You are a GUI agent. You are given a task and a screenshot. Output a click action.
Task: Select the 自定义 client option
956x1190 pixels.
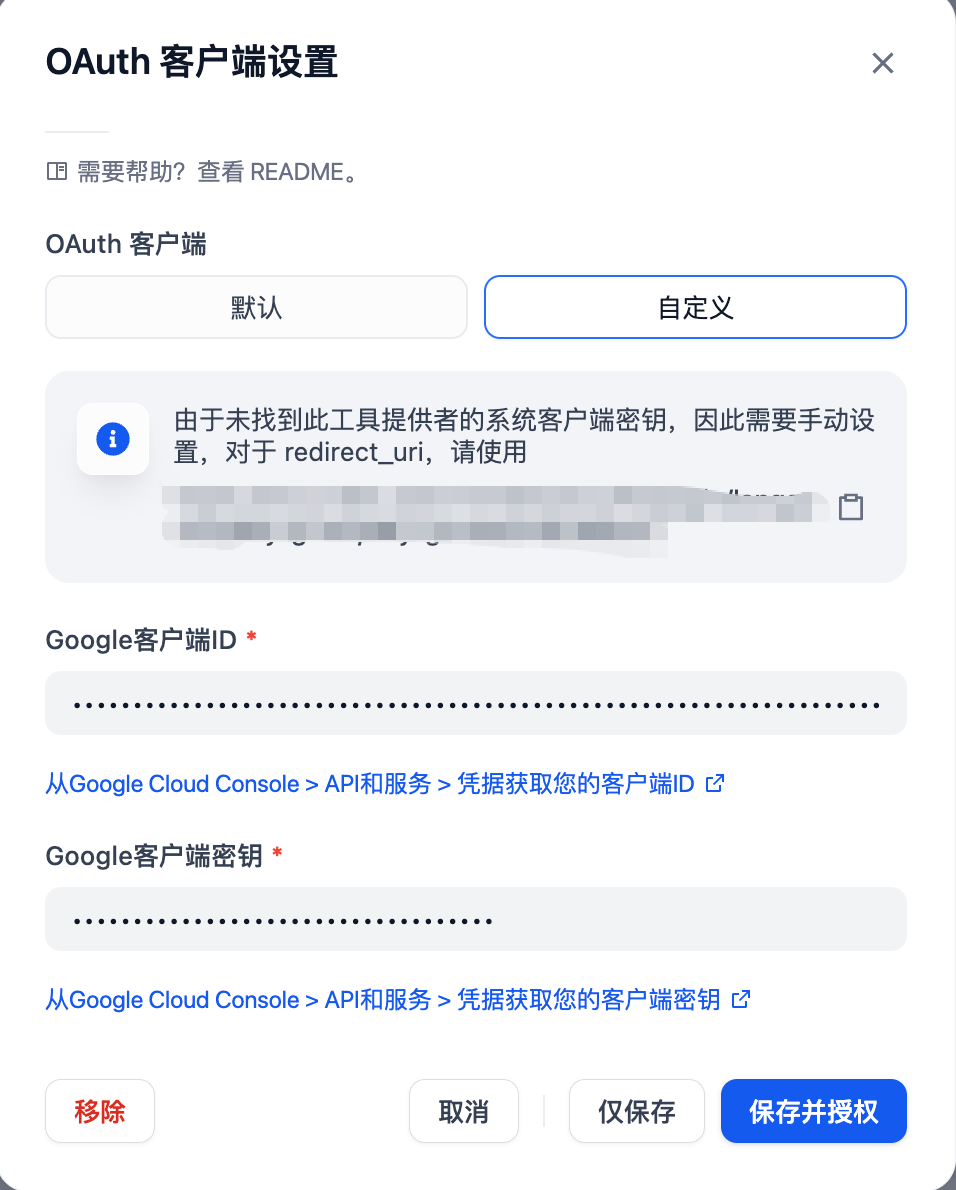click(695, 307)
